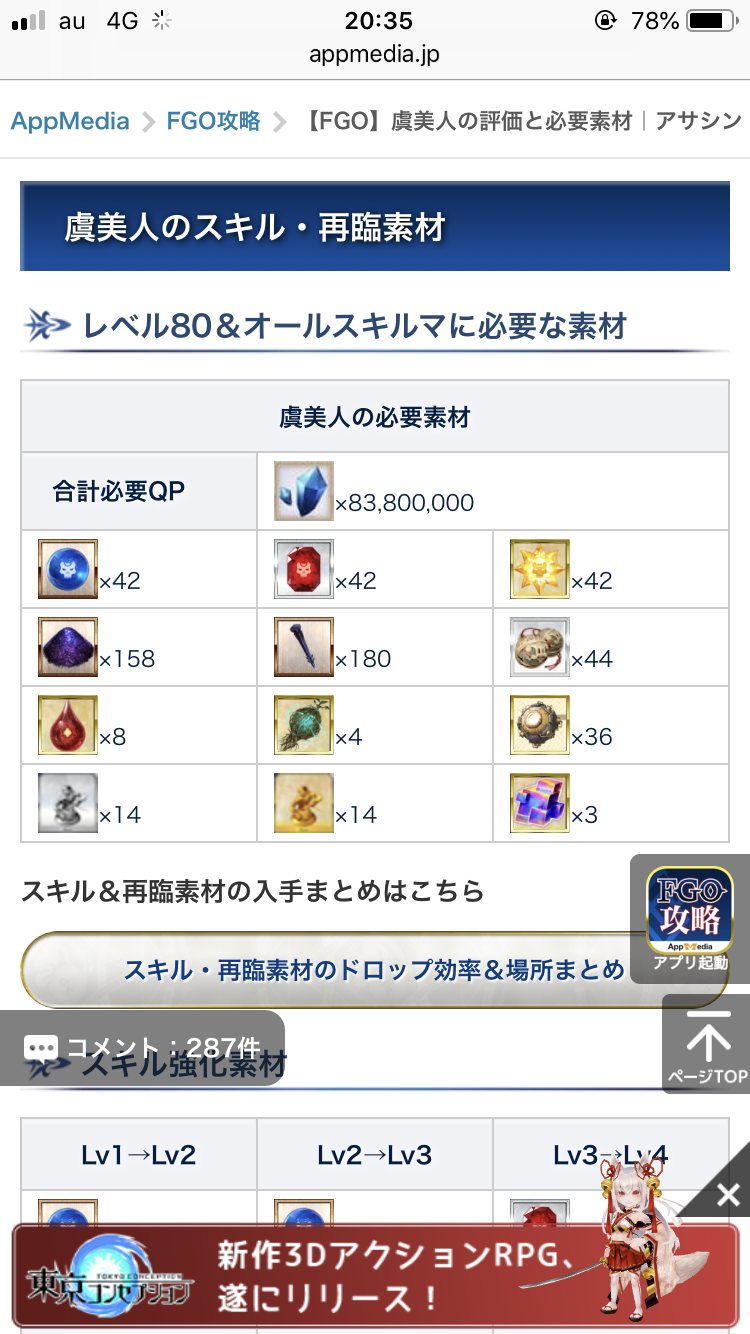Open the blue gem ×42 material
750x1334 pixels.
pyautogui.click(x=67, y=569)
